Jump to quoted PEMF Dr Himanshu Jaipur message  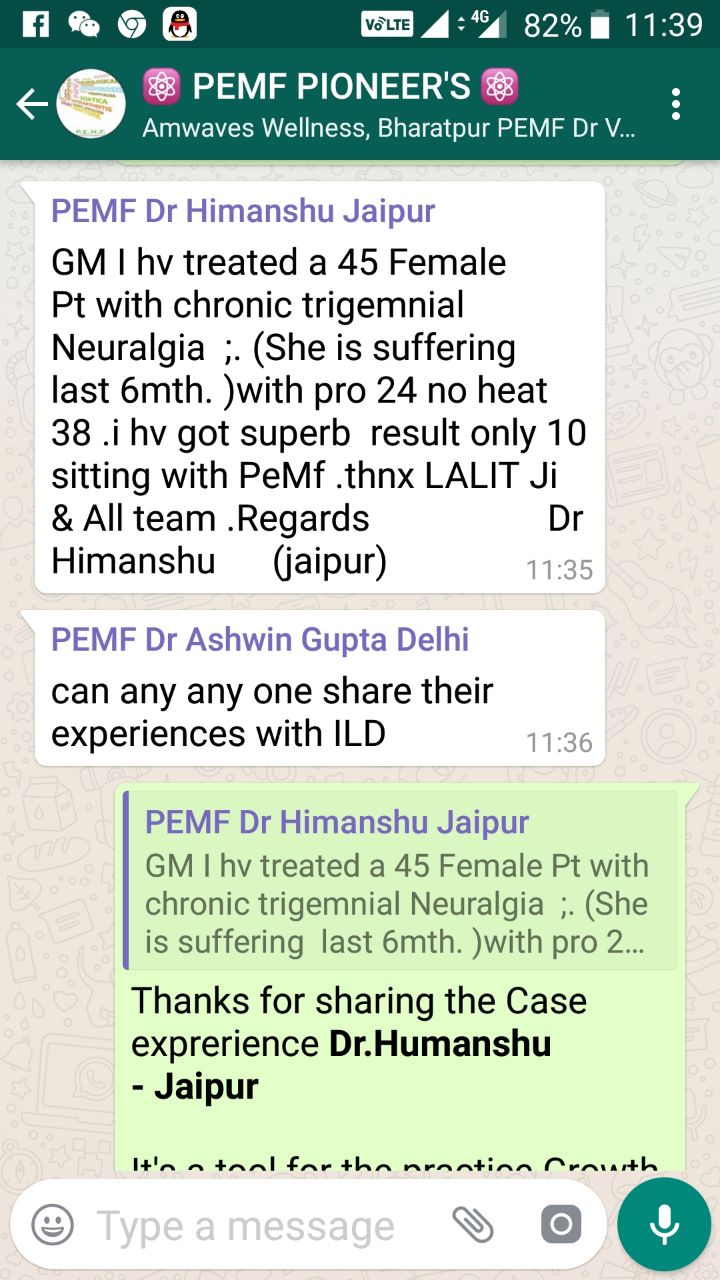pyautogui.click(x=400, y=881)
